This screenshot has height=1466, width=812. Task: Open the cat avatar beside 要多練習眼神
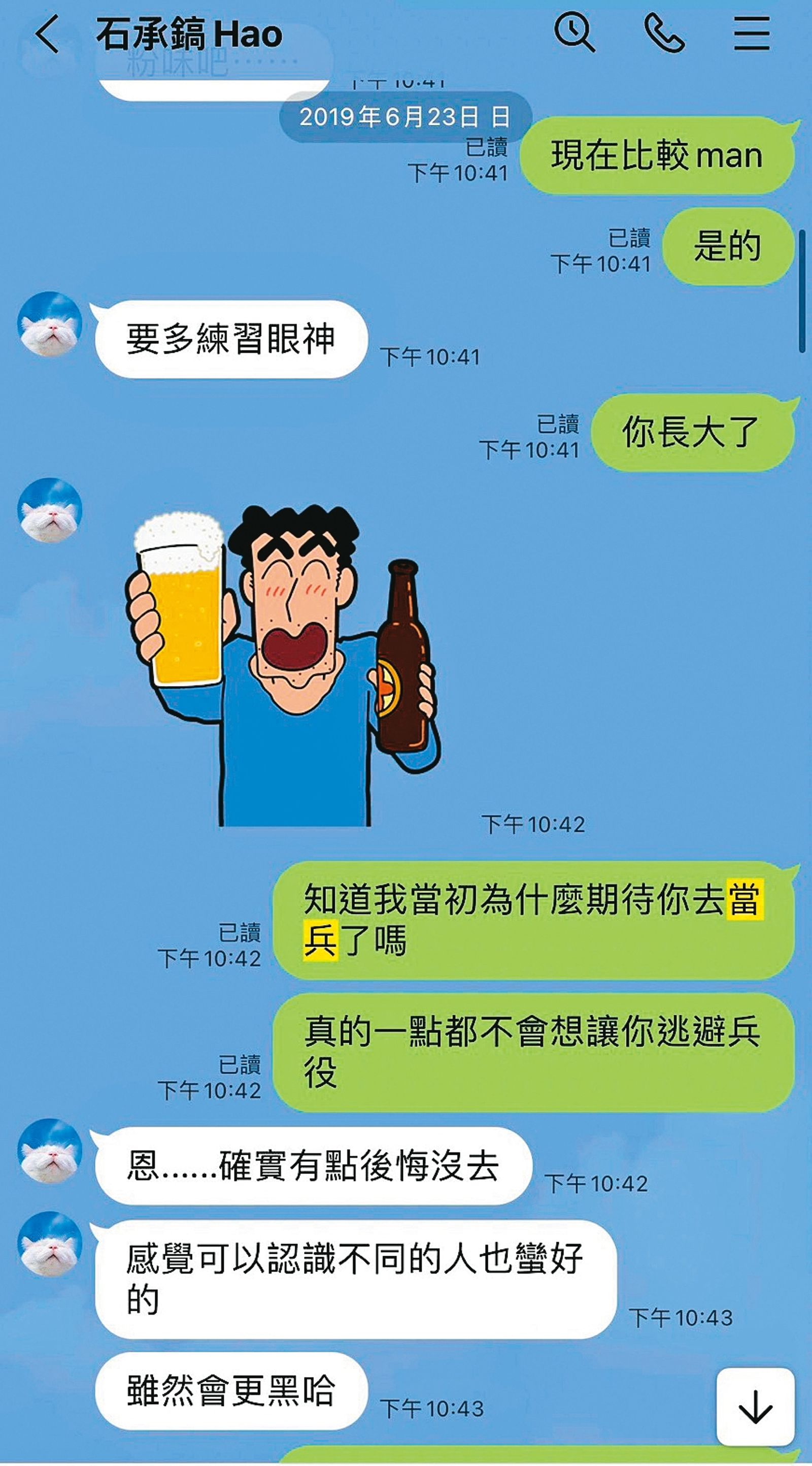50,324
